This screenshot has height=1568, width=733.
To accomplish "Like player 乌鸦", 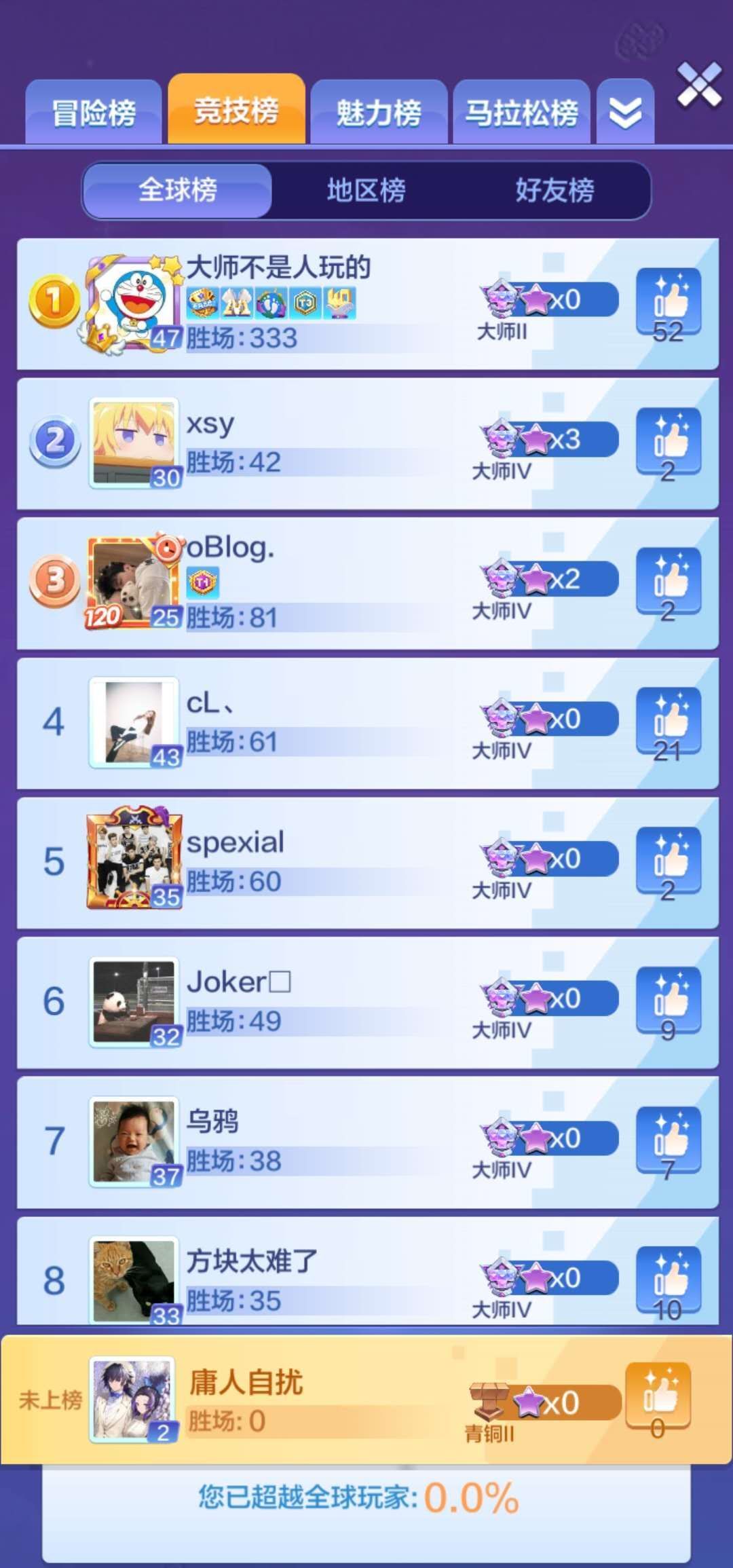I will click(668, 1141).
